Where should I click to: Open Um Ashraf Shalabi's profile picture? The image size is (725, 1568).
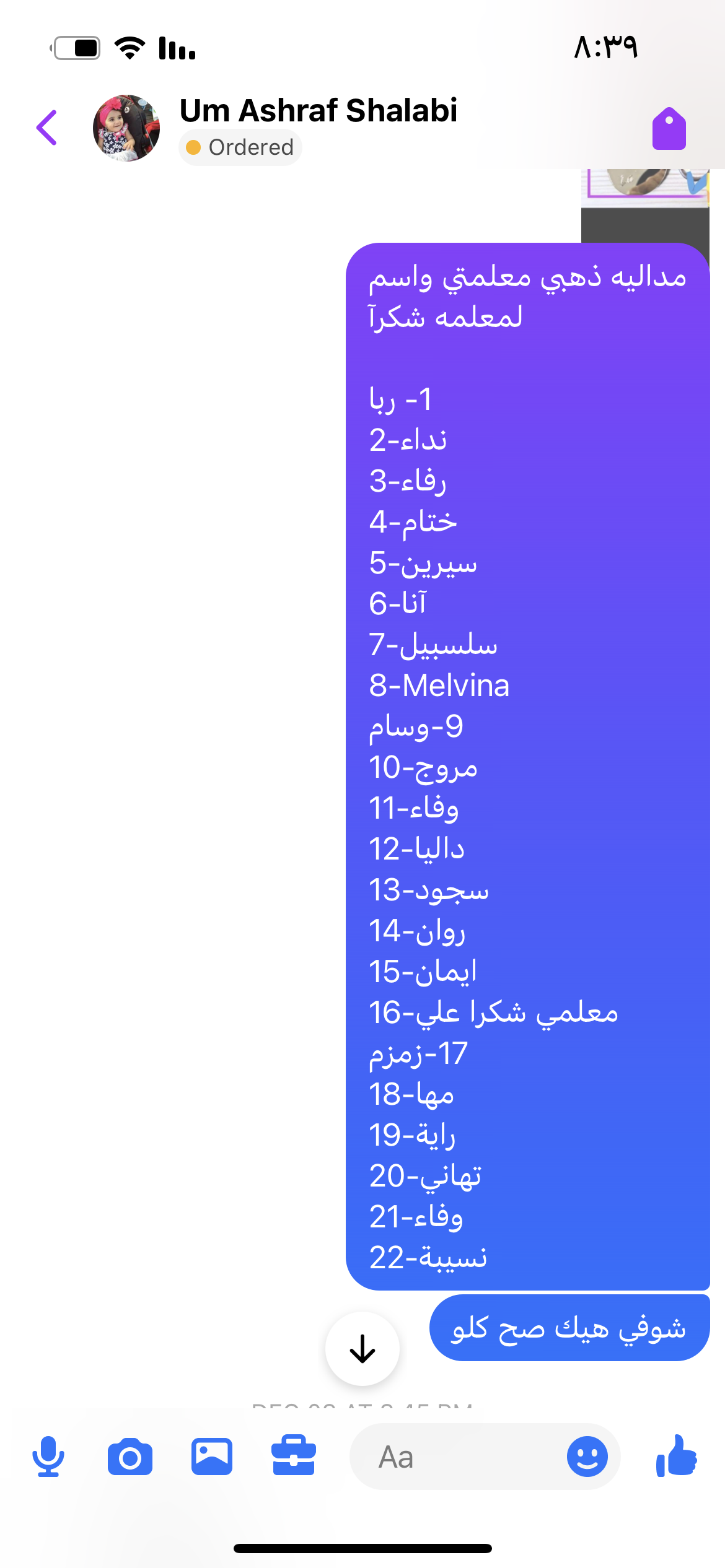tap(126, 128)
